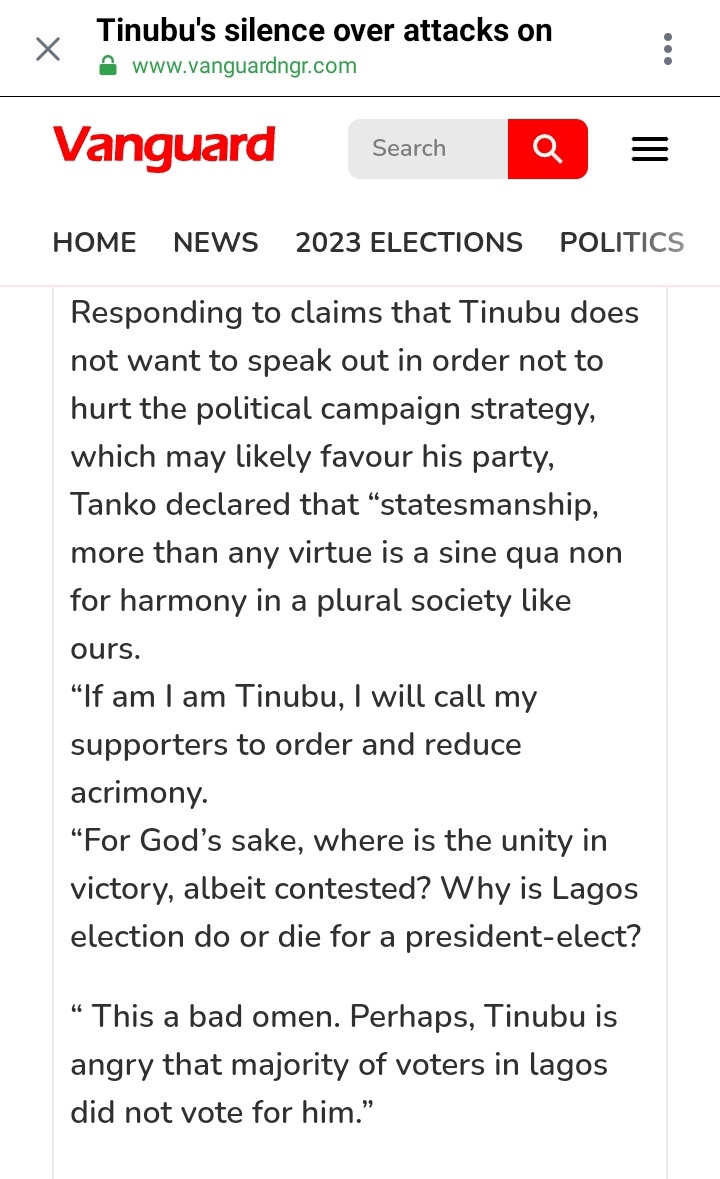The height and width of the screenshot is (1179, 720).
Task: Open the browser overflow menu
Action: tap(667, 48)
